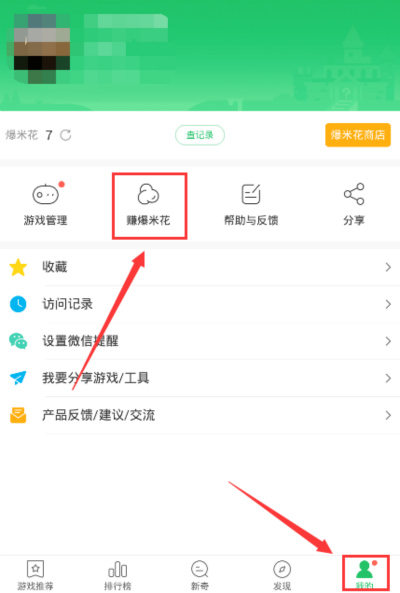
Task: Open 帮助与反馈 help and feedback
Action: (x=251, y=205)
